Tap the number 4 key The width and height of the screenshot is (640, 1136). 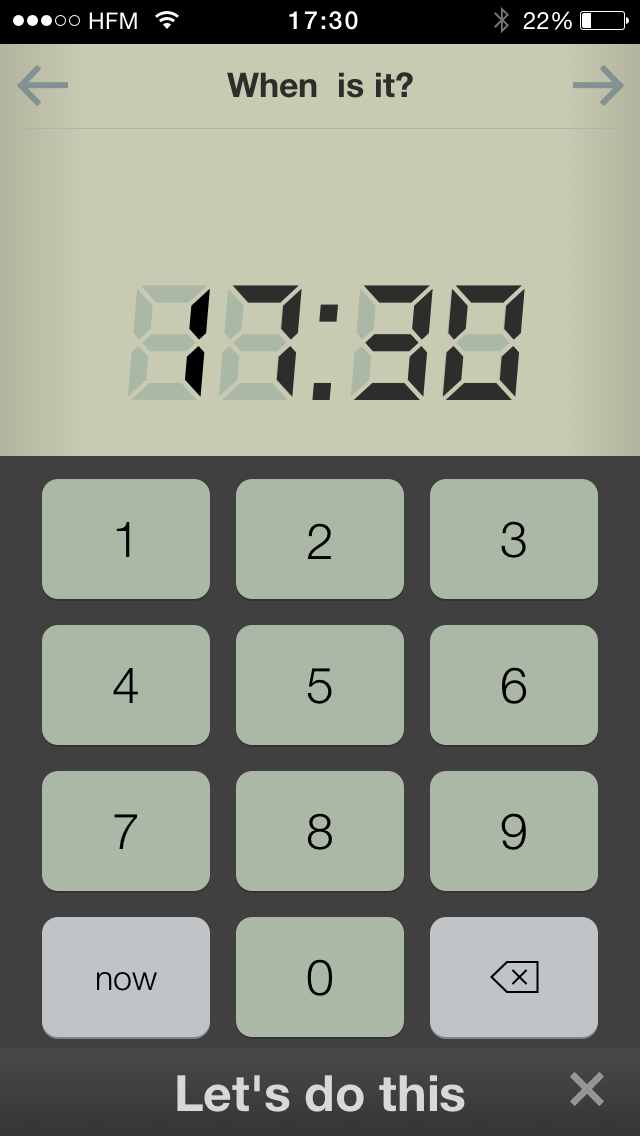coord(126,685)
